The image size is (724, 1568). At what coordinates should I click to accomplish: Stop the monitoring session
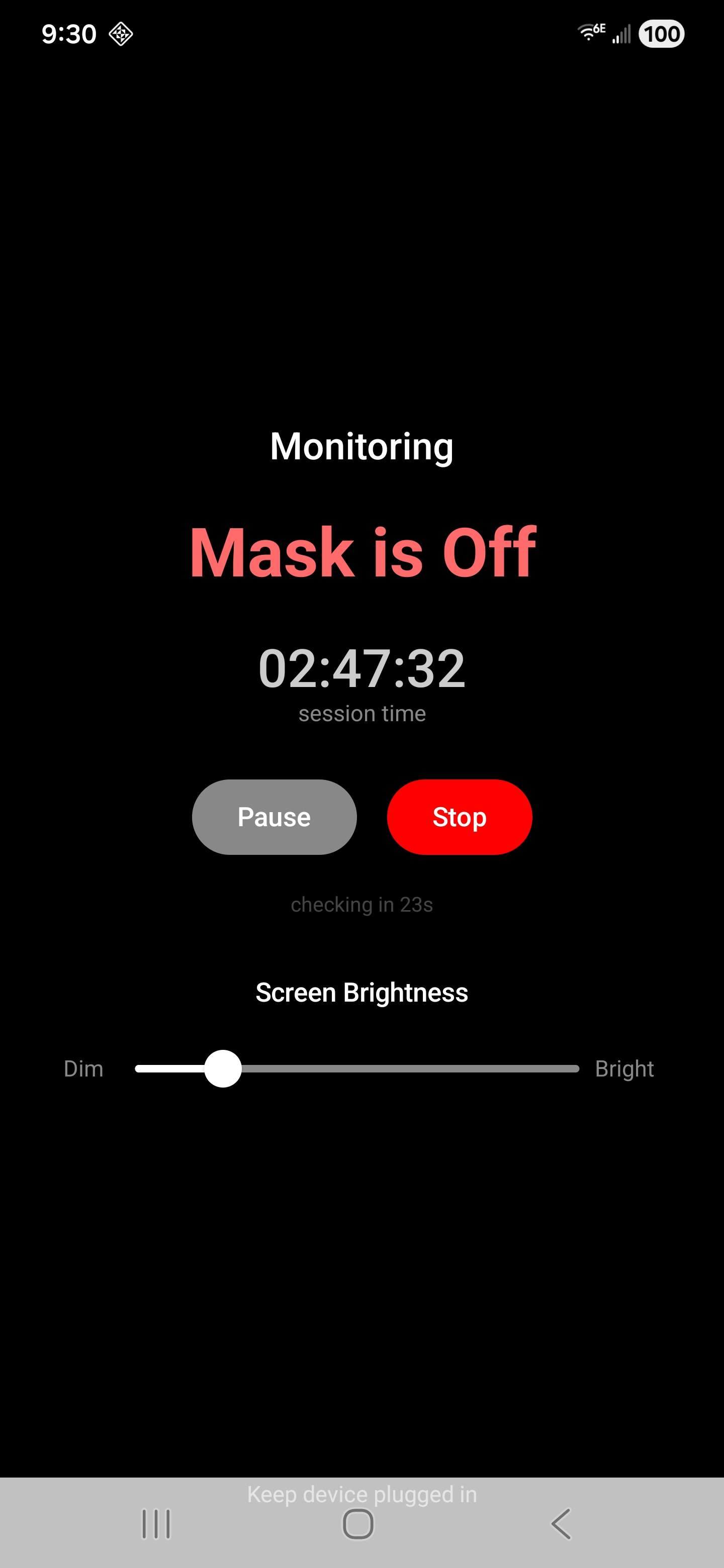tap(459, 817)
